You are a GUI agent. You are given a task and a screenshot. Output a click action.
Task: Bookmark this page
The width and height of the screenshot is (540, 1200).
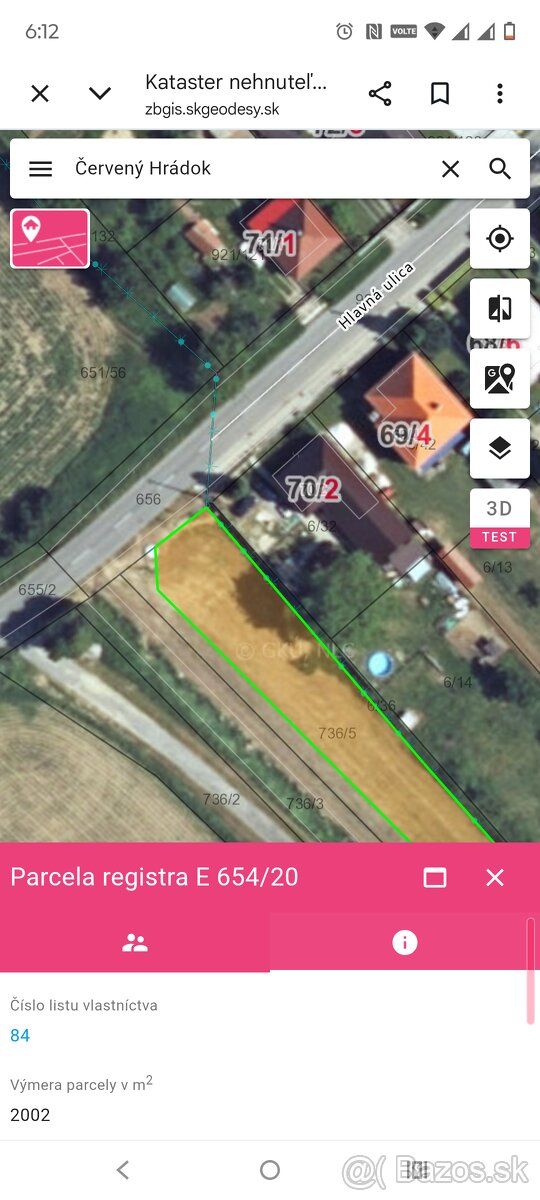[x=440, y=94]
